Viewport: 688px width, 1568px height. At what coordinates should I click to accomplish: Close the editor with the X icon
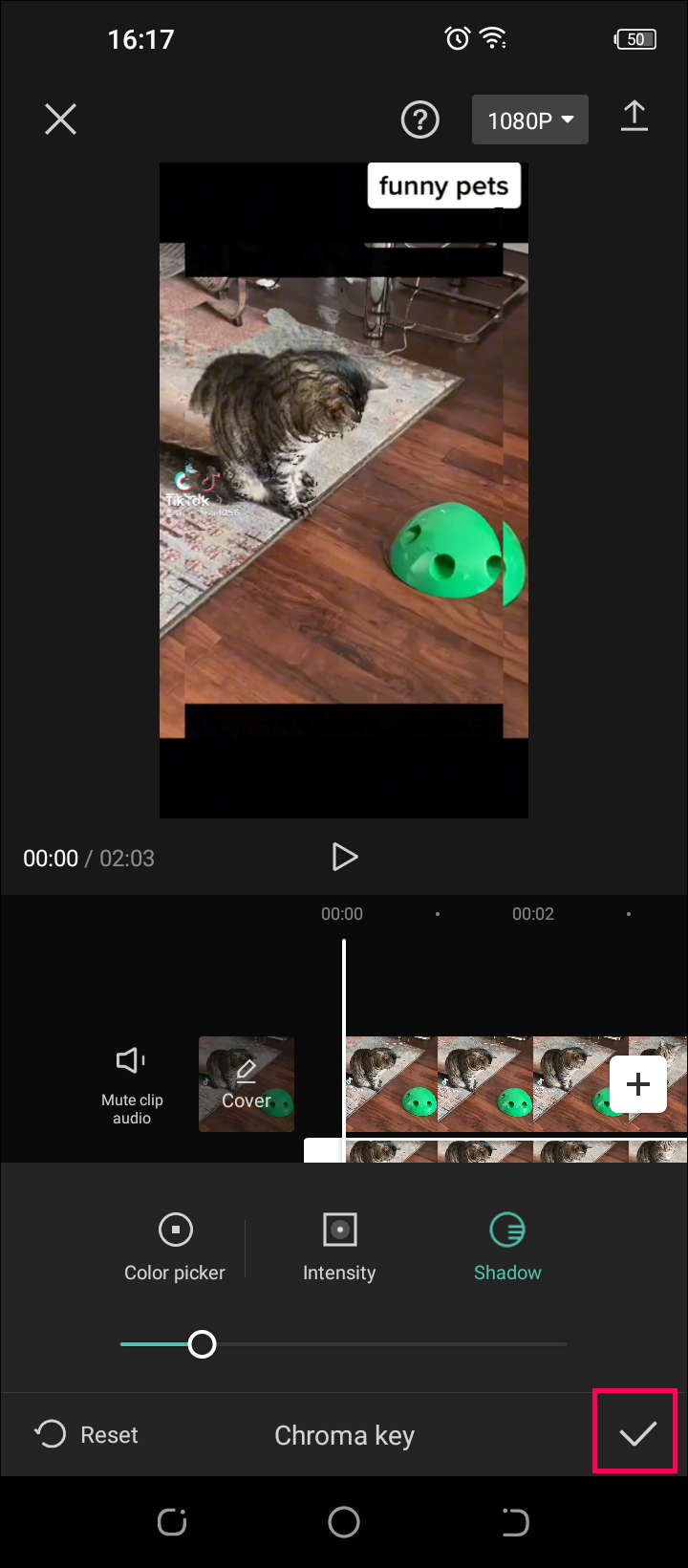[x=60, y=120]
